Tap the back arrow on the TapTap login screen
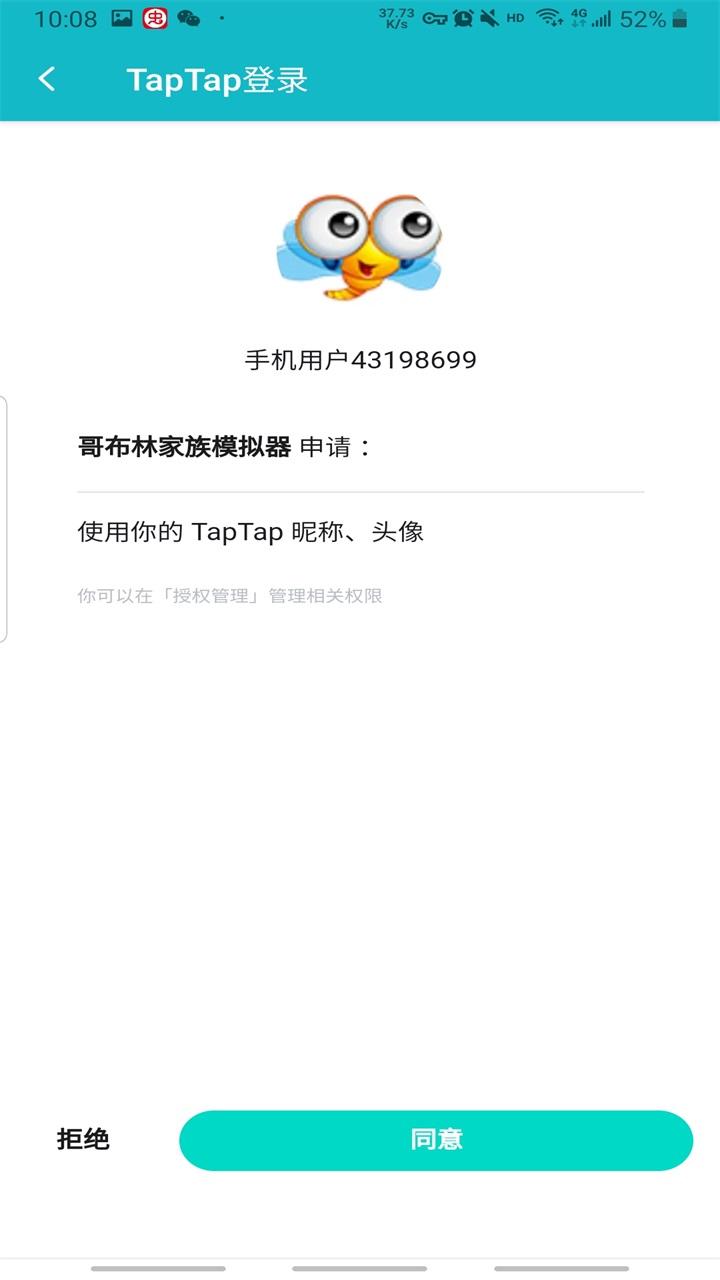Image resolution: width=720 pixels, height=1280 pixels. click(45, 79)
